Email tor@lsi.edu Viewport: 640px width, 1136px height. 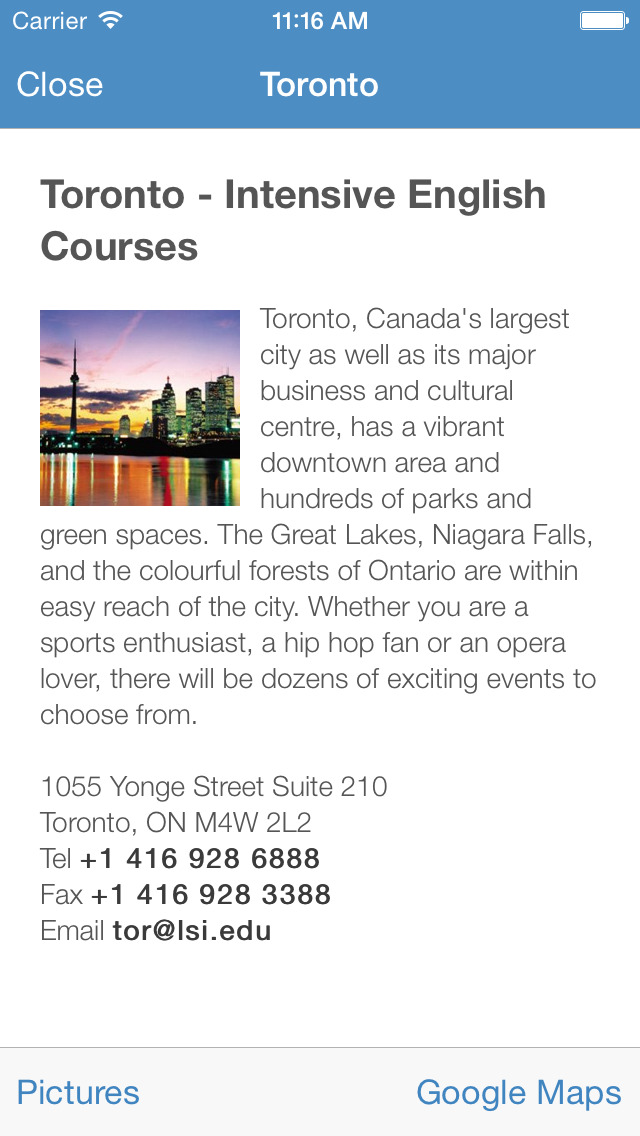coord(192,931)
